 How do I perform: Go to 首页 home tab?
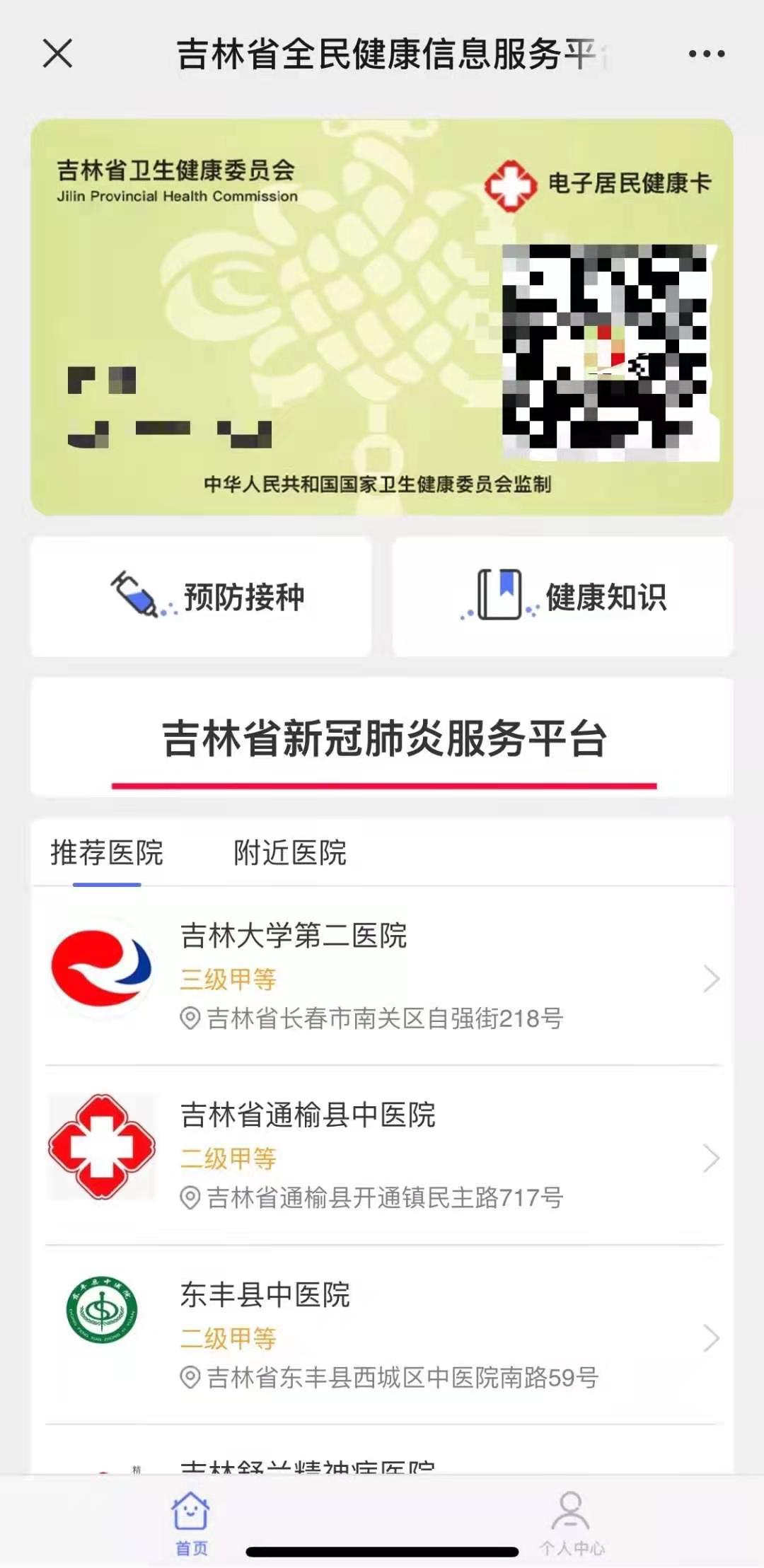(x=191, y=1524)
